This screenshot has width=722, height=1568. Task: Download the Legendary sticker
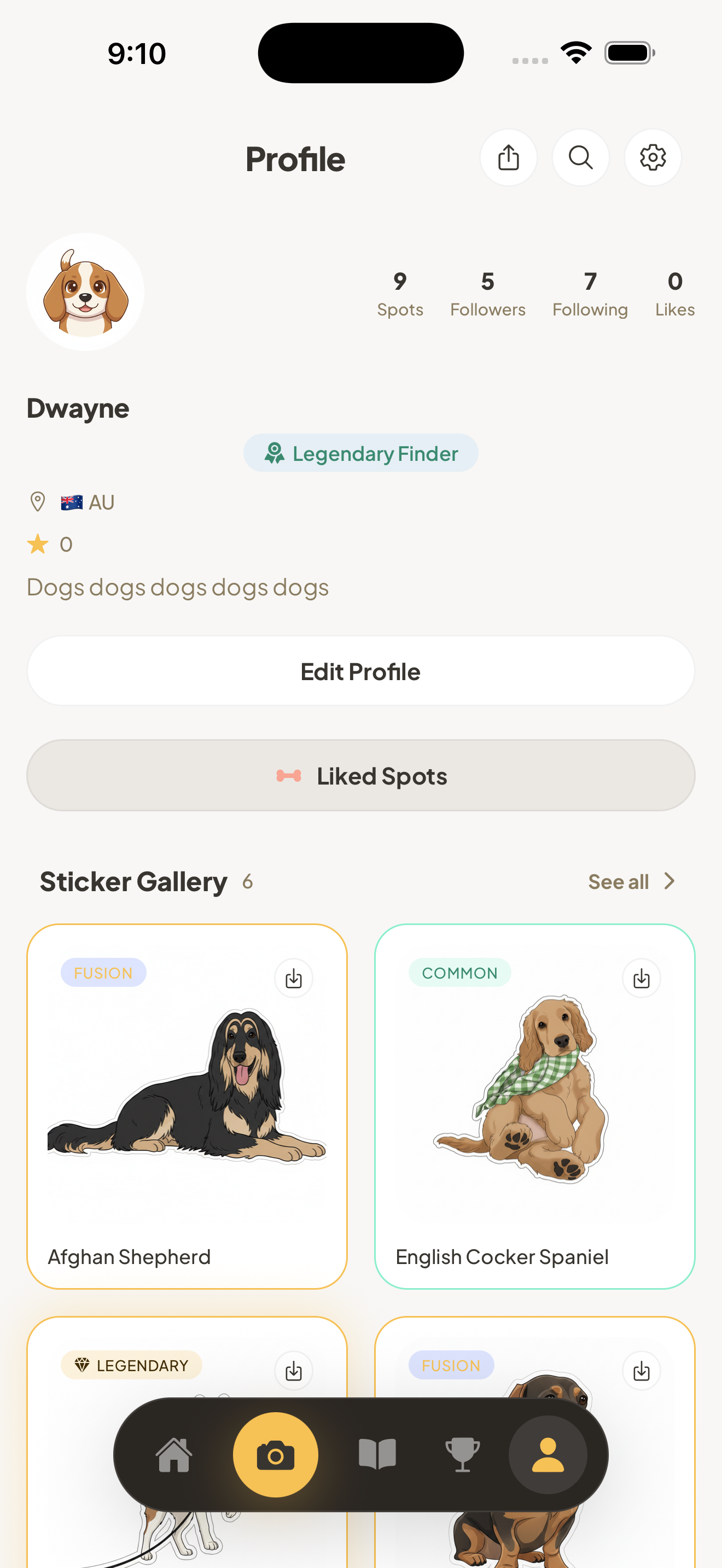(x=293, y=1371)
